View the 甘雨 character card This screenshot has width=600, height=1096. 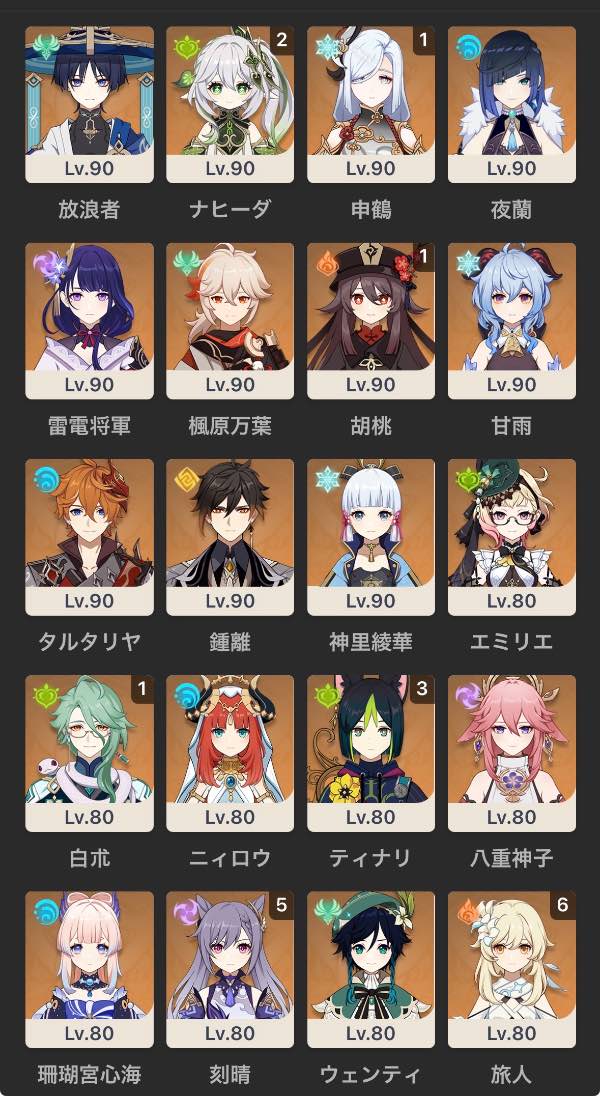512,321
